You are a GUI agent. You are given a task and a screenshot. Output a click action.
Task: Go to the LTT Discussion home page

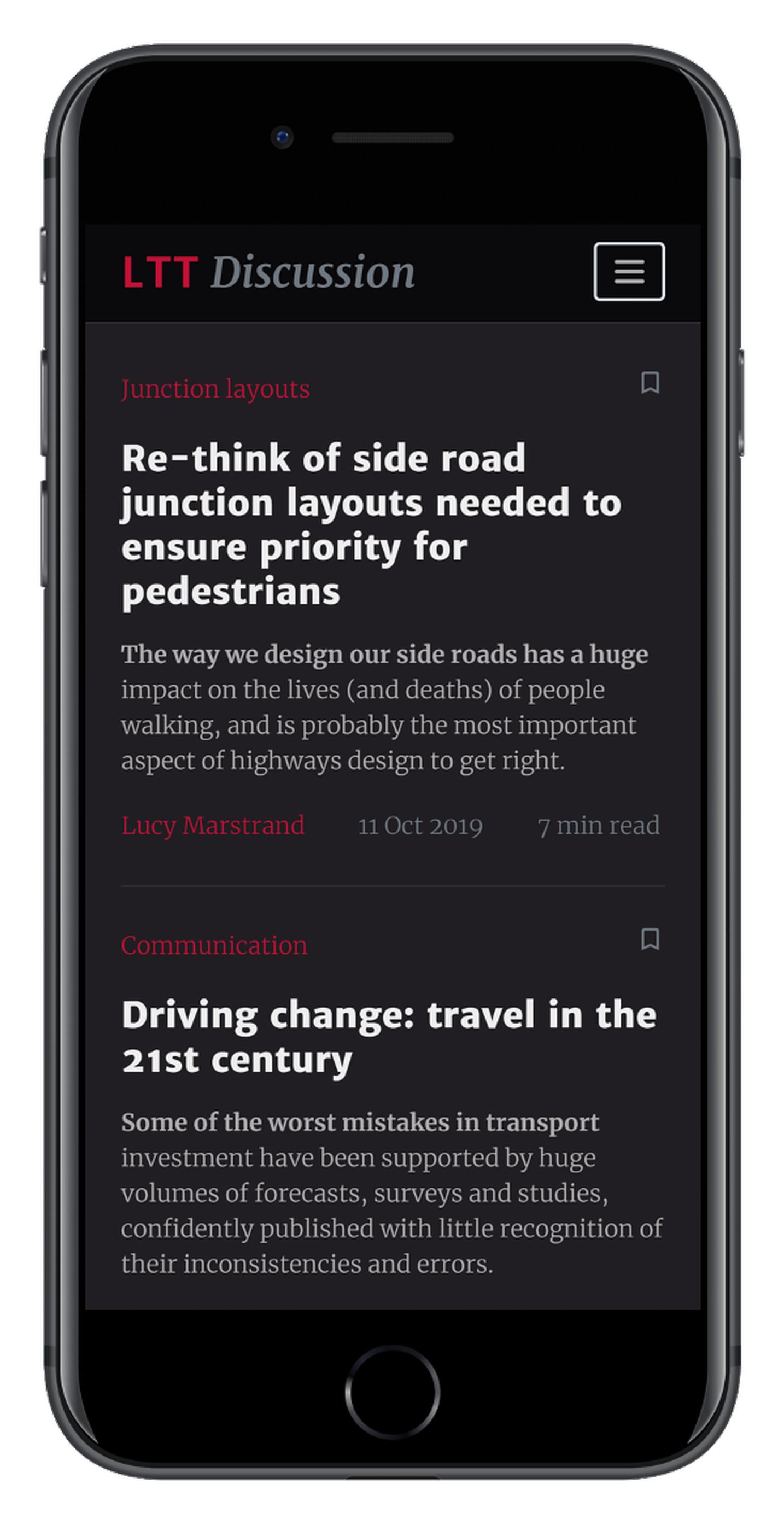click(x=268, y=272)
